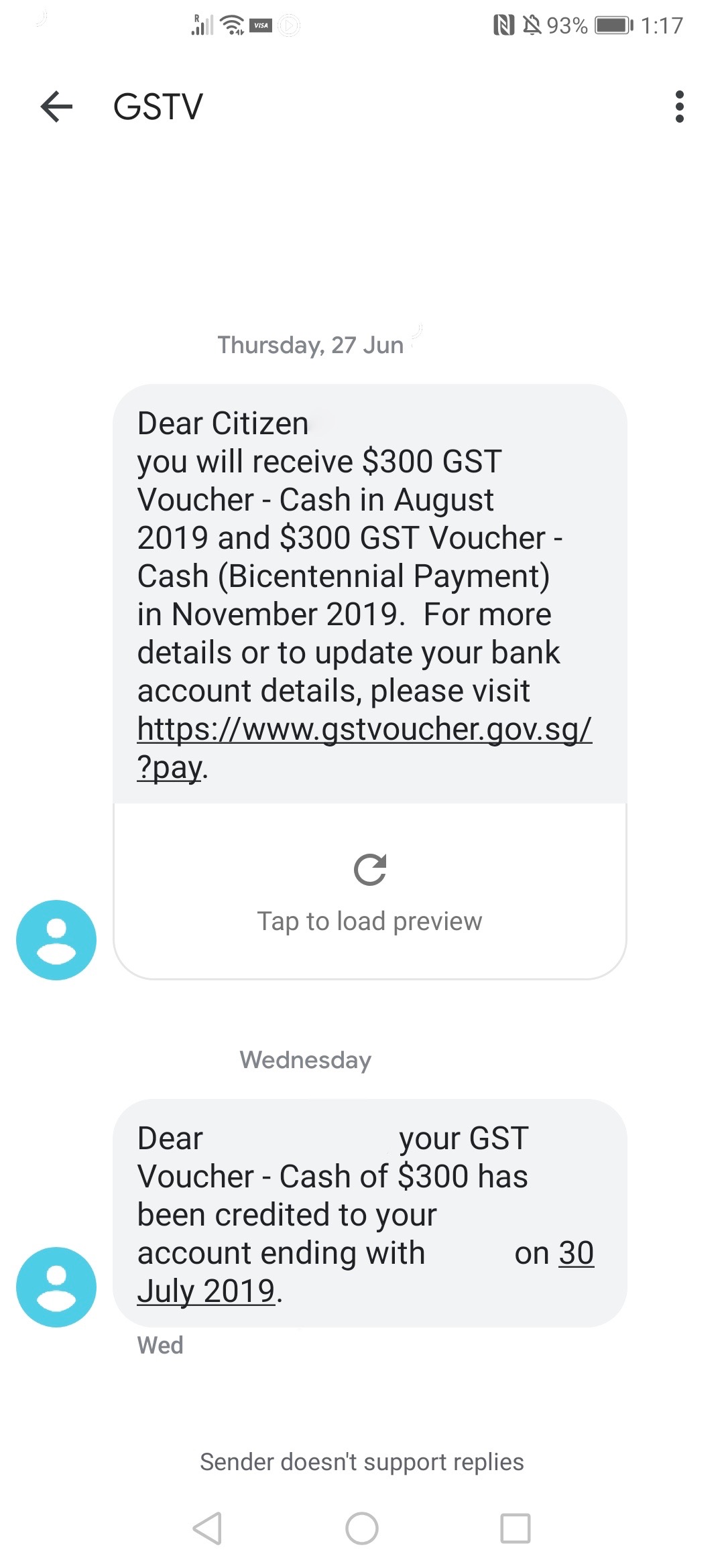Open the gstvoucher.gov.sg link

click(x=364, y=730)
